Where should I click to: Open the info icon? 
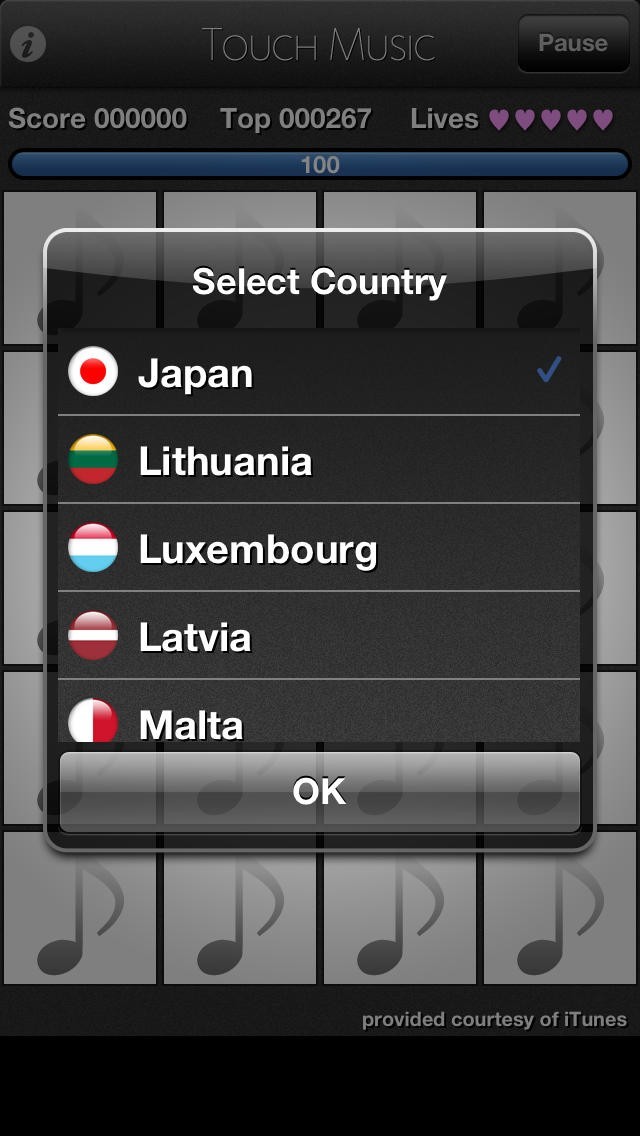coord(28,44)
